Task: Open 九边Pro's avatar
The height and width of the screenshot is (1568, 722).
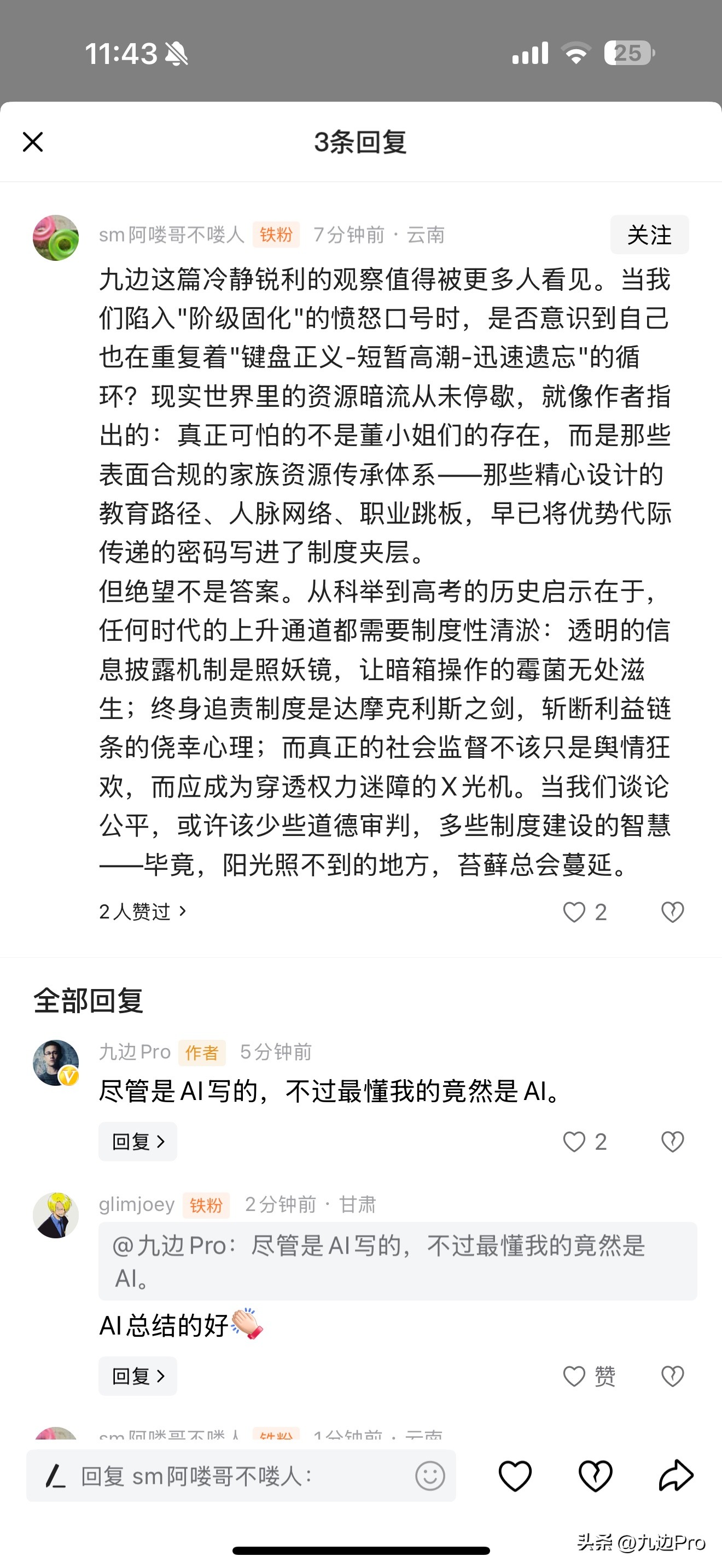Action: click(55, 1062)
